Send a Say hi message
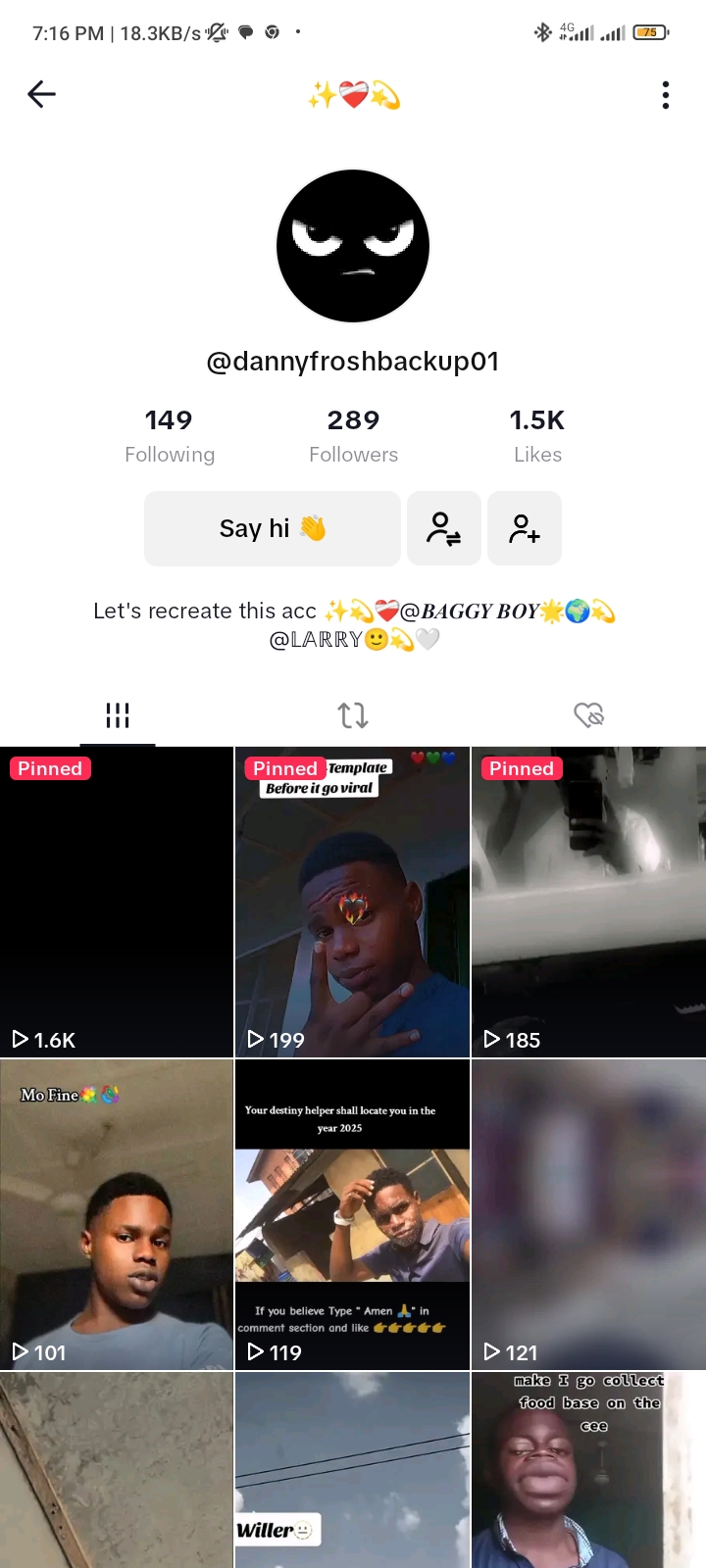706x1568 pixels. click(x=273, y=528)
